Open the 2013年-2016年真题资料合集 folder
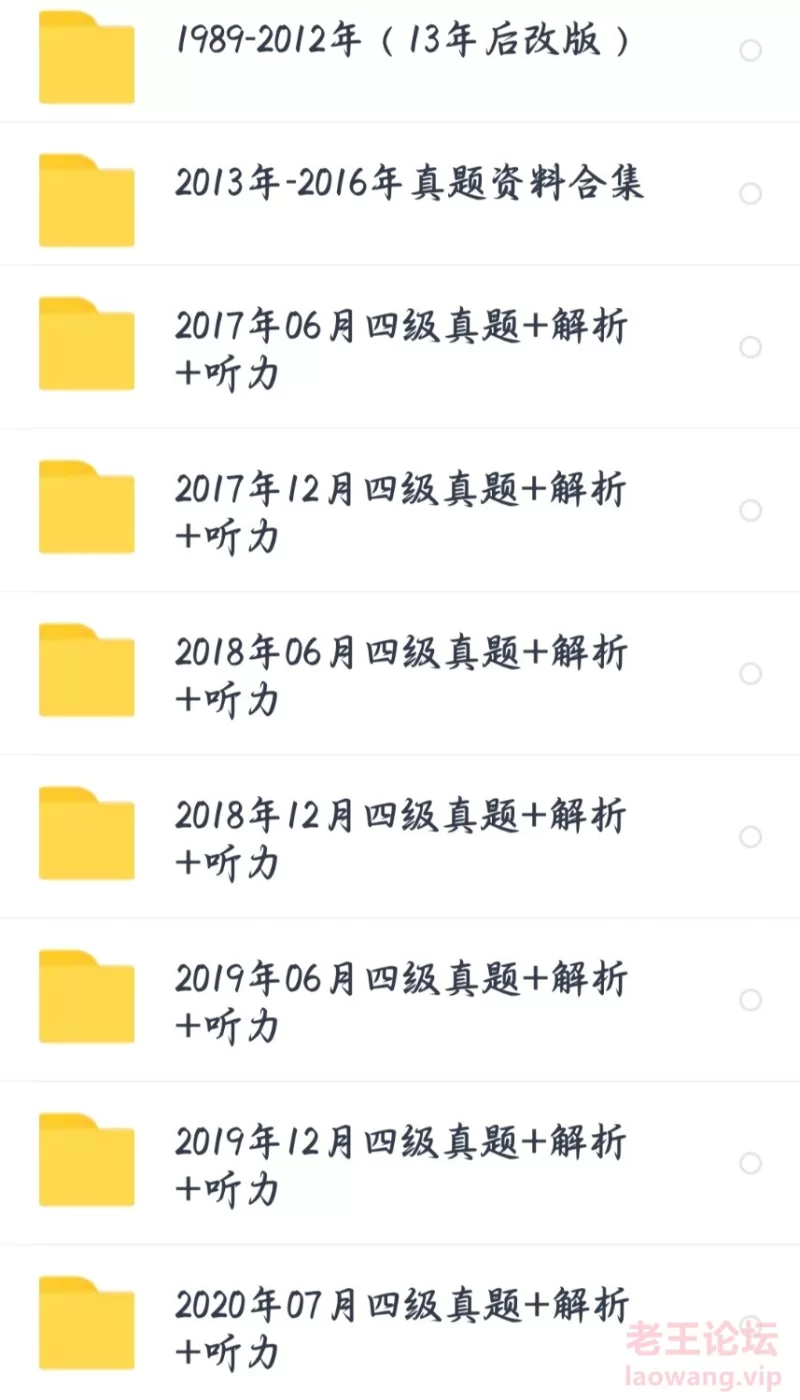 point(400,194)
